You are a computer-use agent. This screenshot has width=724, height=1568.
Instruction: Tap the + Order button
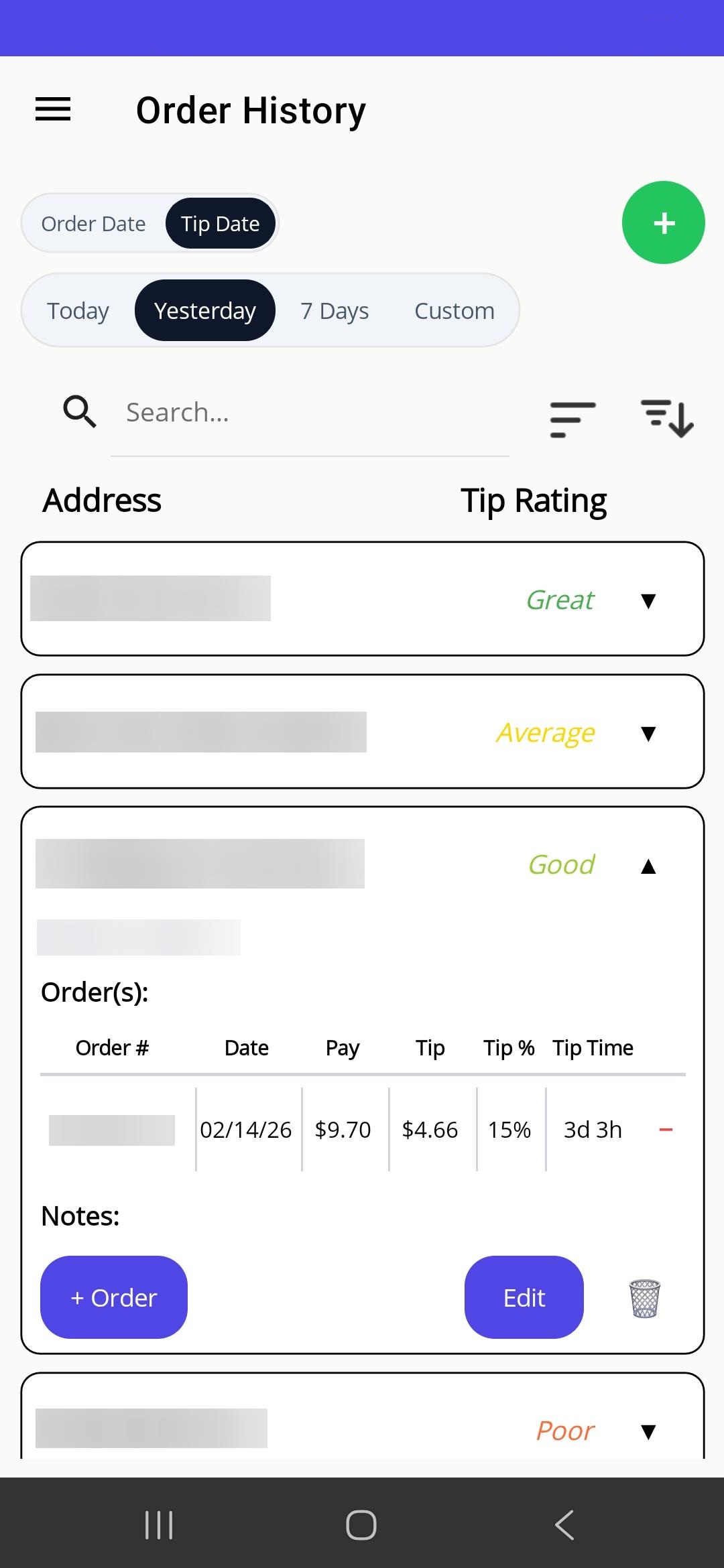coord(113,1297)
